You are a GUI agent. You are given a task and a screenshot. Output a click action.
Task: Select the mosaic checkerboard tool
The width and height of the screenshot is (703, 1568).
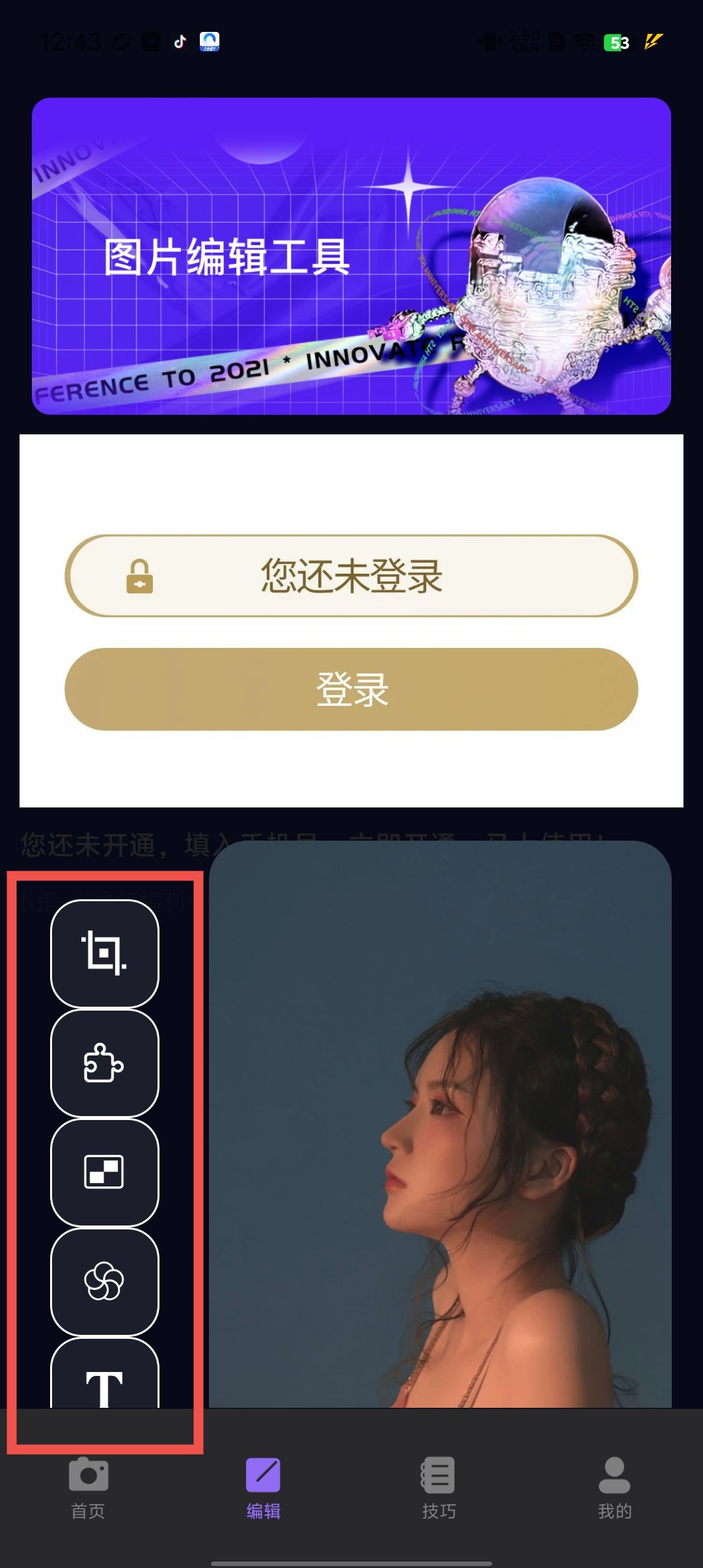[105, 1172]
